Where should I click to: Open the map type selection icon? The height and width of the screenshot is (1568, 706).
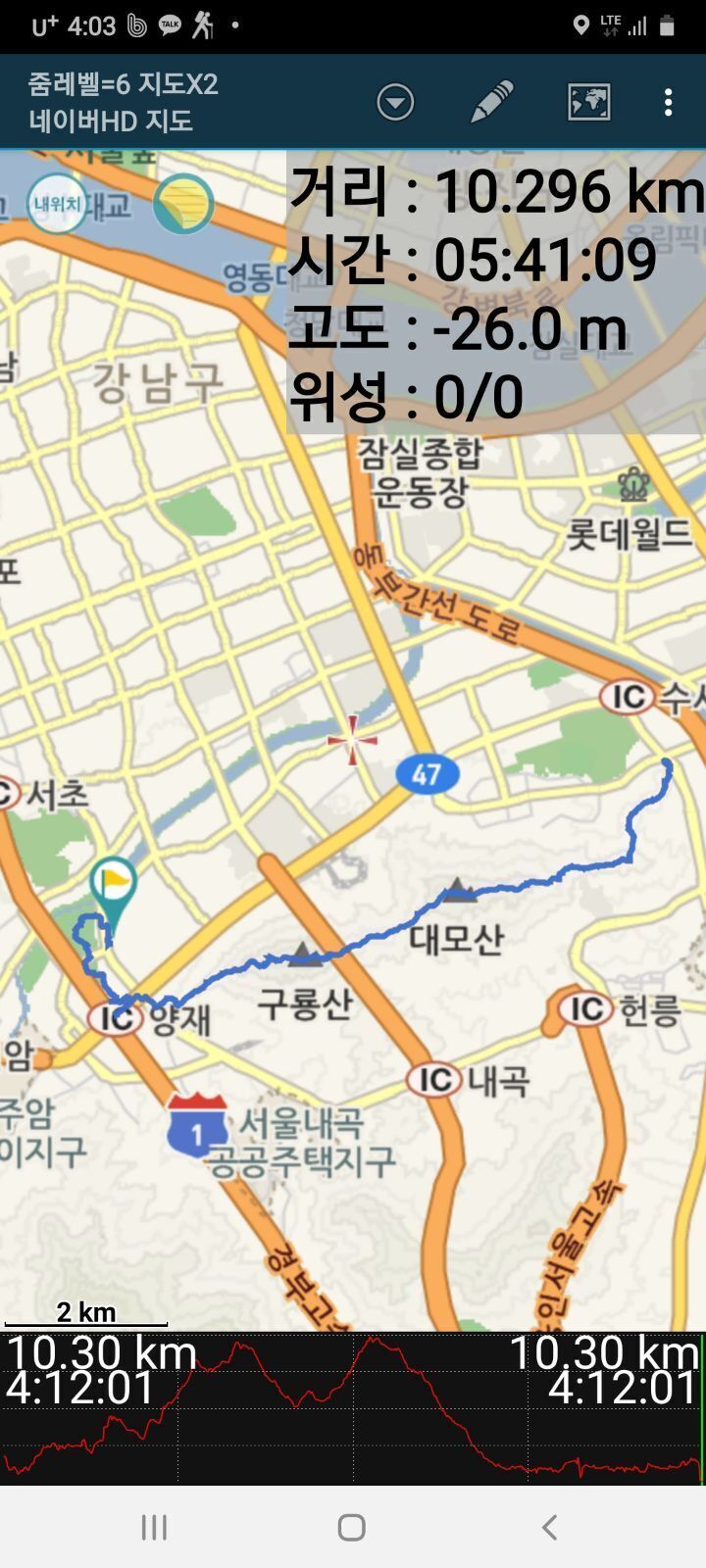tap(589, 102)
